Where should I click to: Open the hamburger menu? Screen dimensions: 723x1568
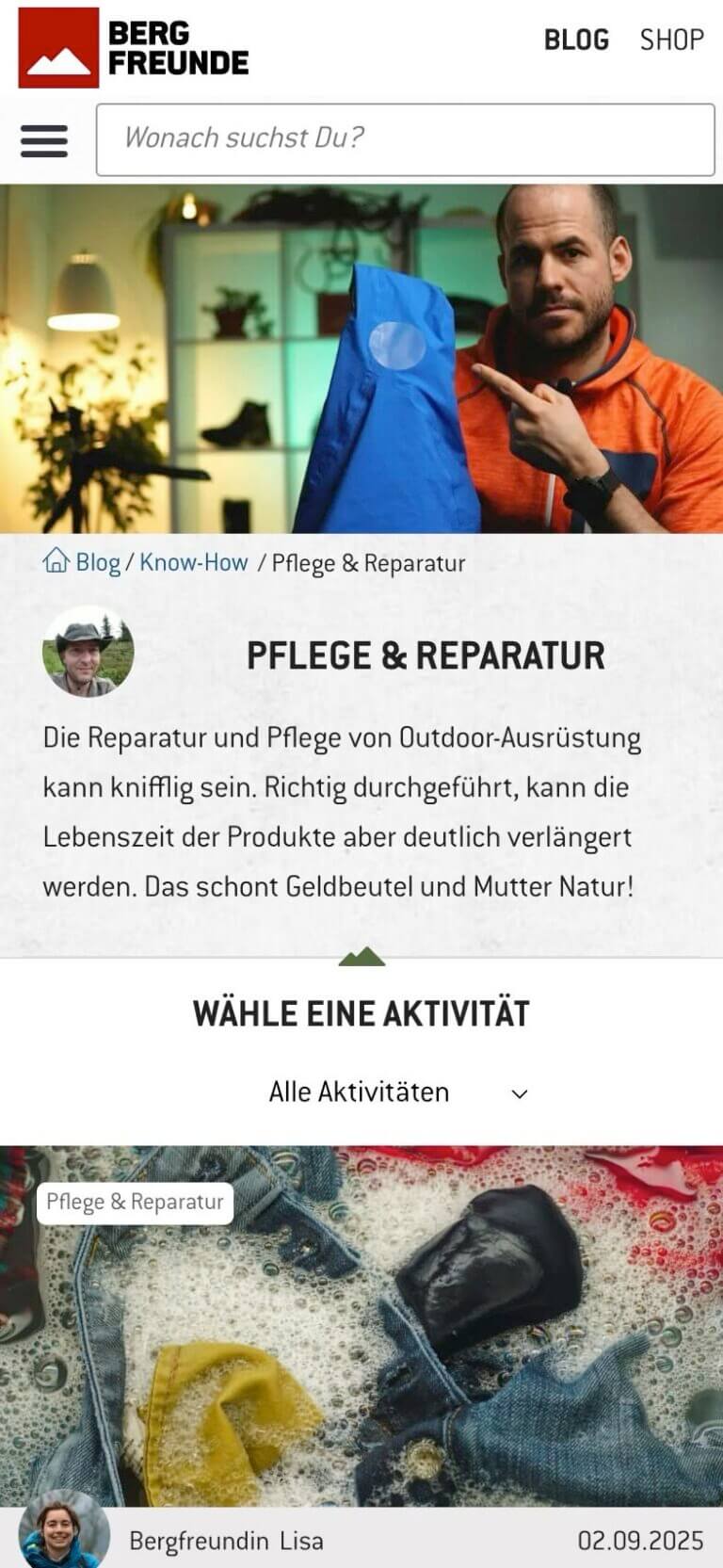[44, 140]
